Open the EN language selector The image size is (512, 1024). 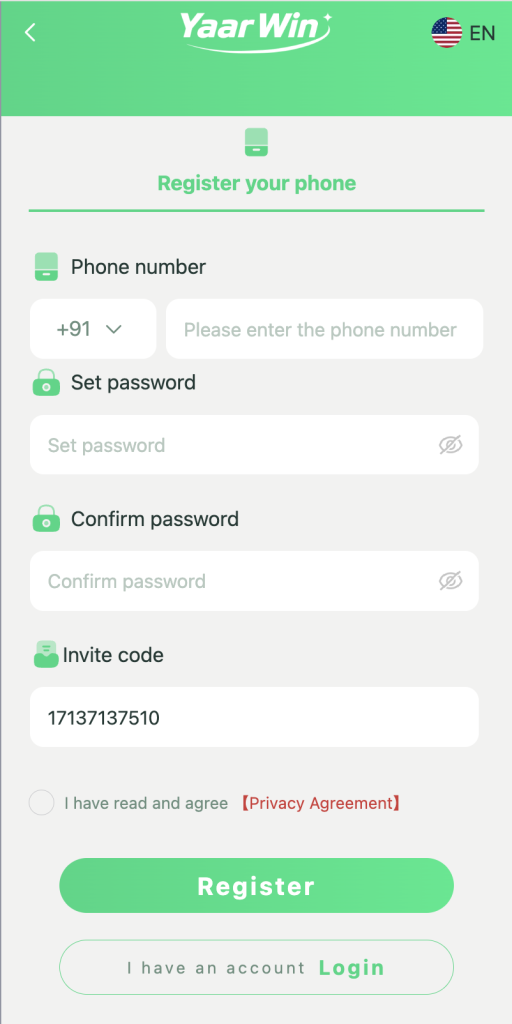pyautogui.click(x=463, y=33)
